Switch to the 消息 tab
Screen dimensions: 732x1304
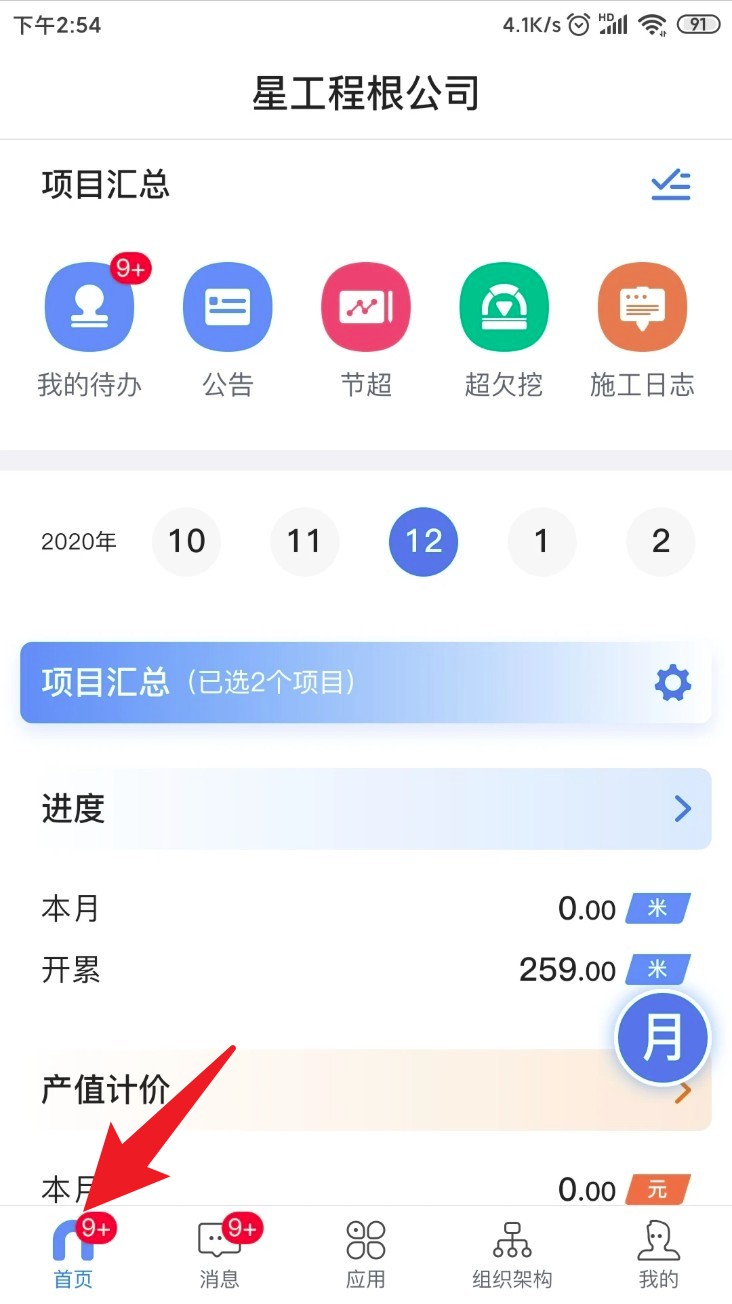(219, 1252)
